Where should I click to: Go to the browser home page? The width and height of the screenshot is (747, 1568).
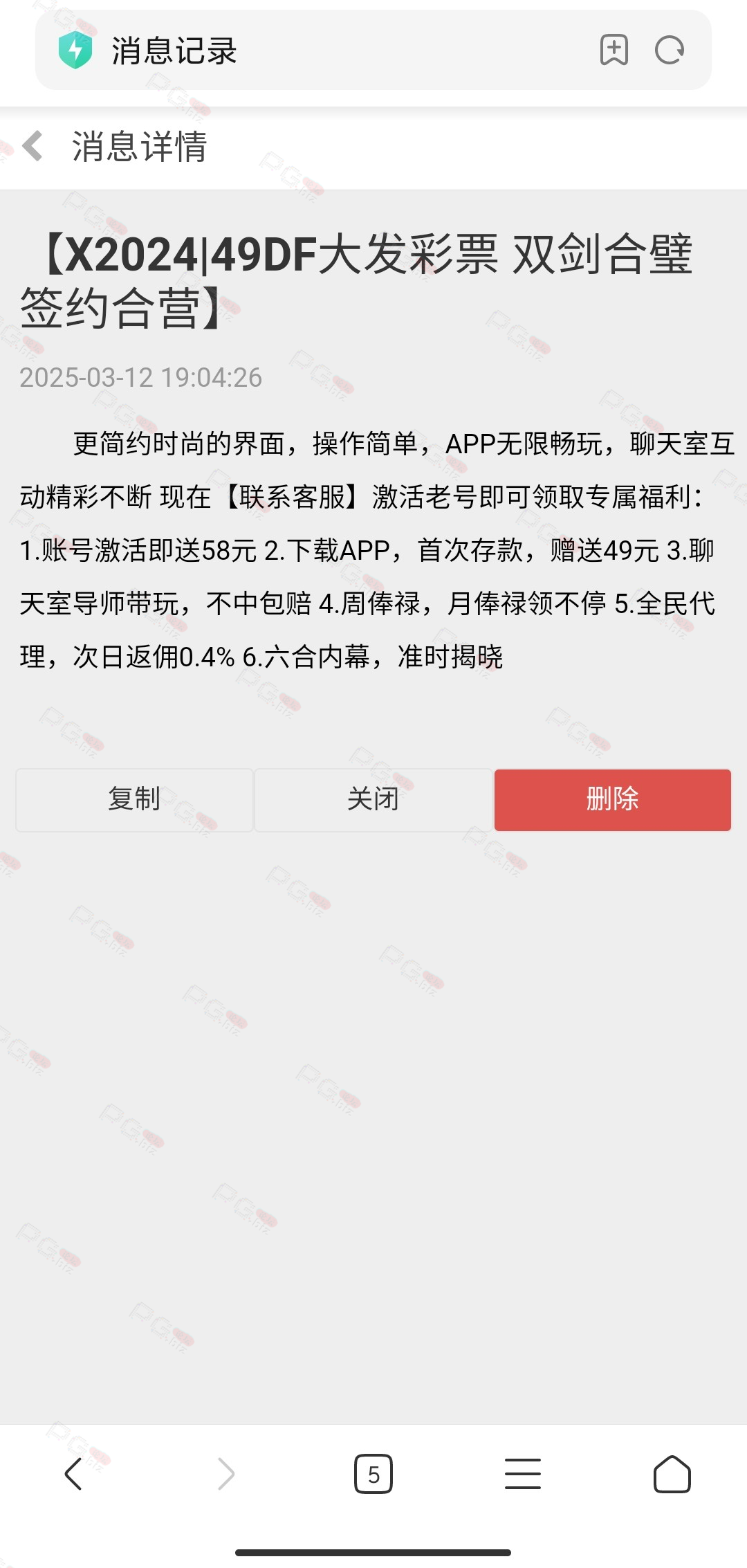[672, 1474]
